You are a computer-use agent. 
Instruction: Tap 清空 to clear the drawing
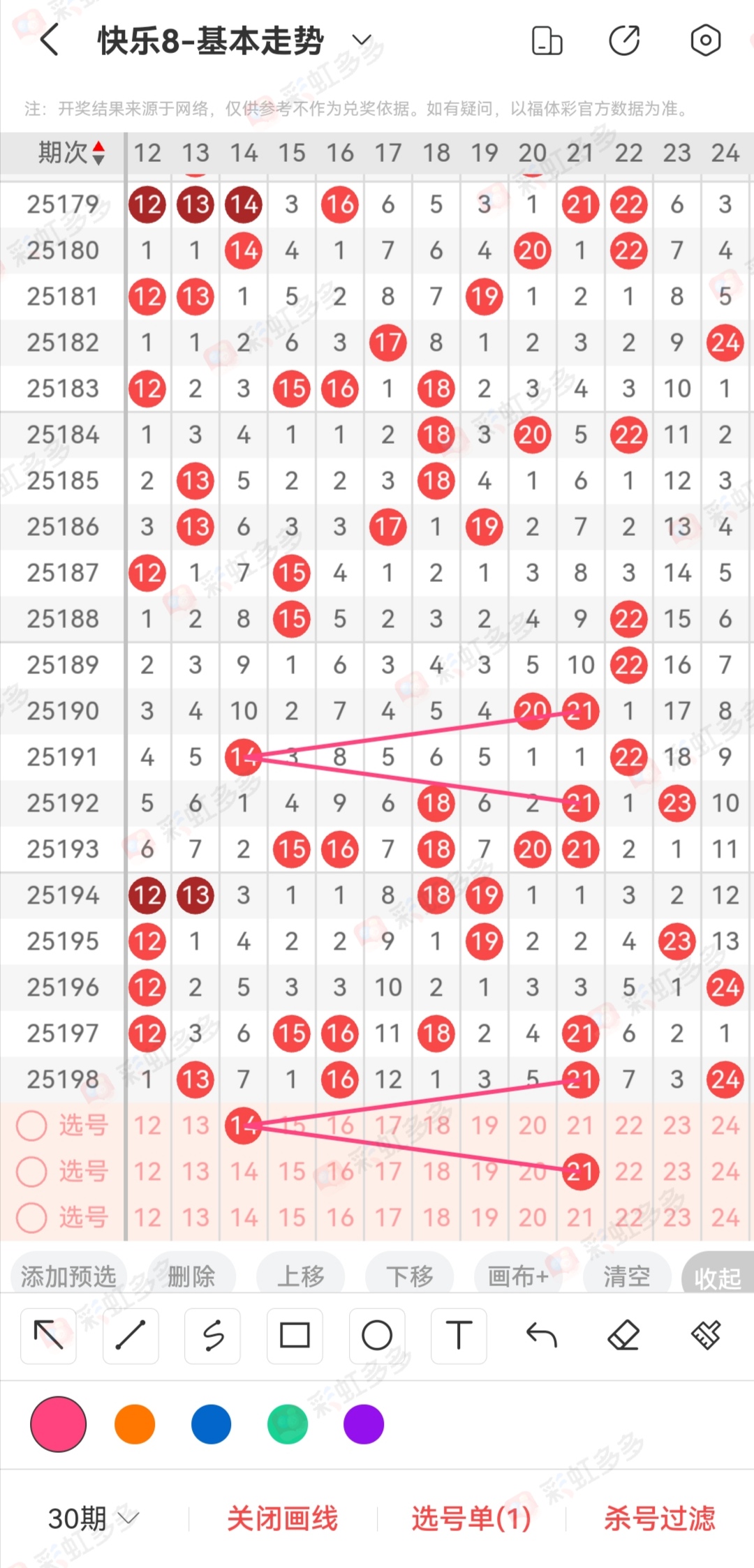click(x=626, y=1276)
